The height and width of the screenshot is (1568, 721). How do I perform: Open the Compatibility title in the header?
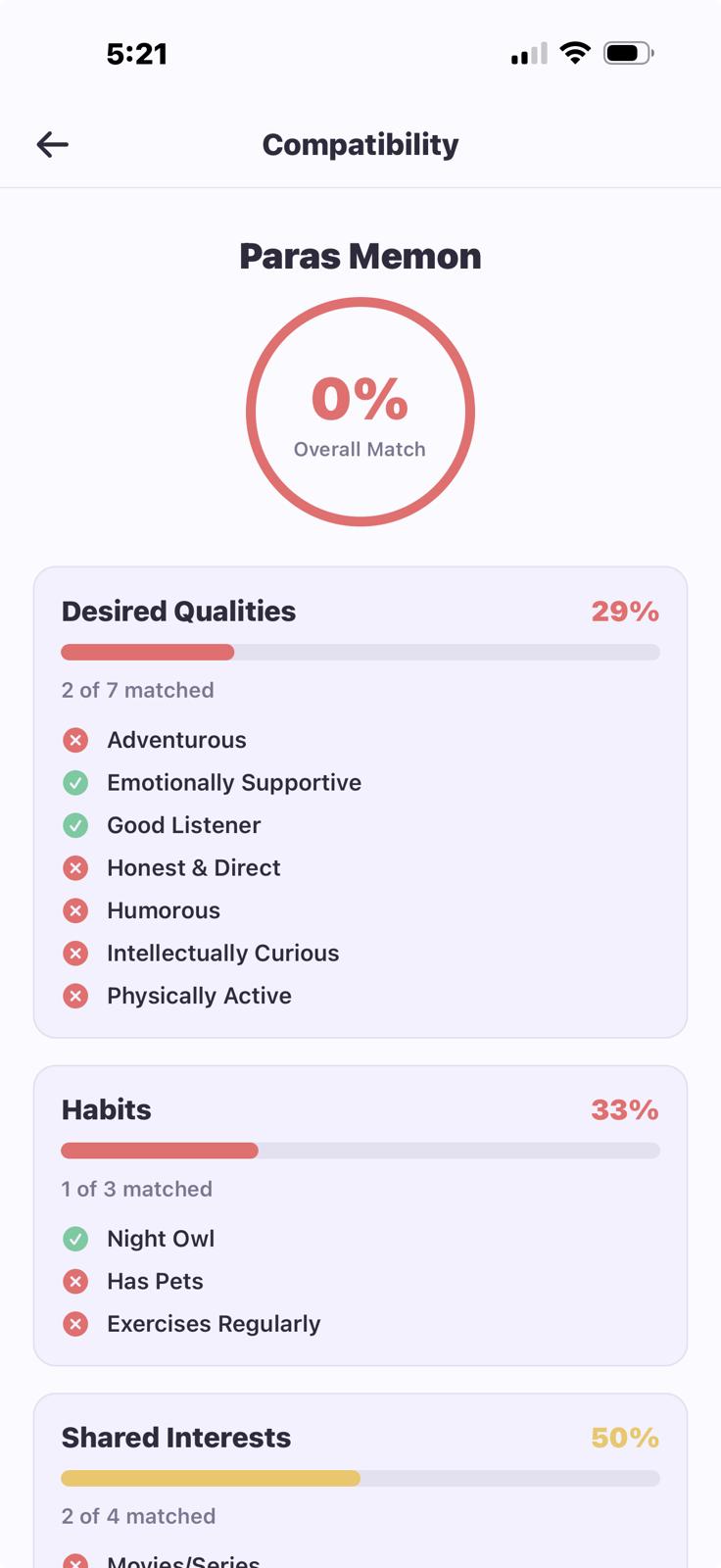point(360,144)
